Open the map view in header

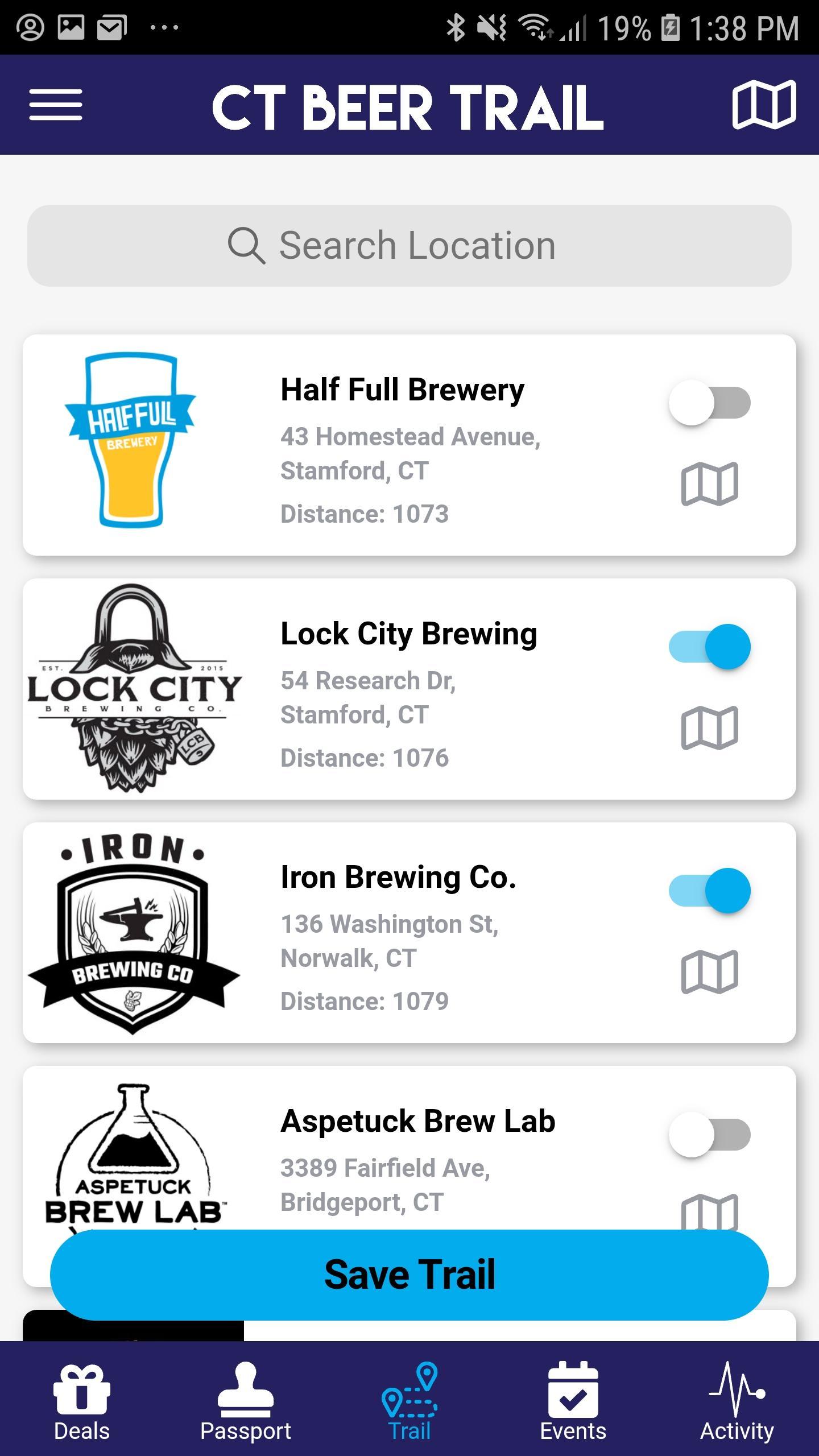tap(764, 105)
